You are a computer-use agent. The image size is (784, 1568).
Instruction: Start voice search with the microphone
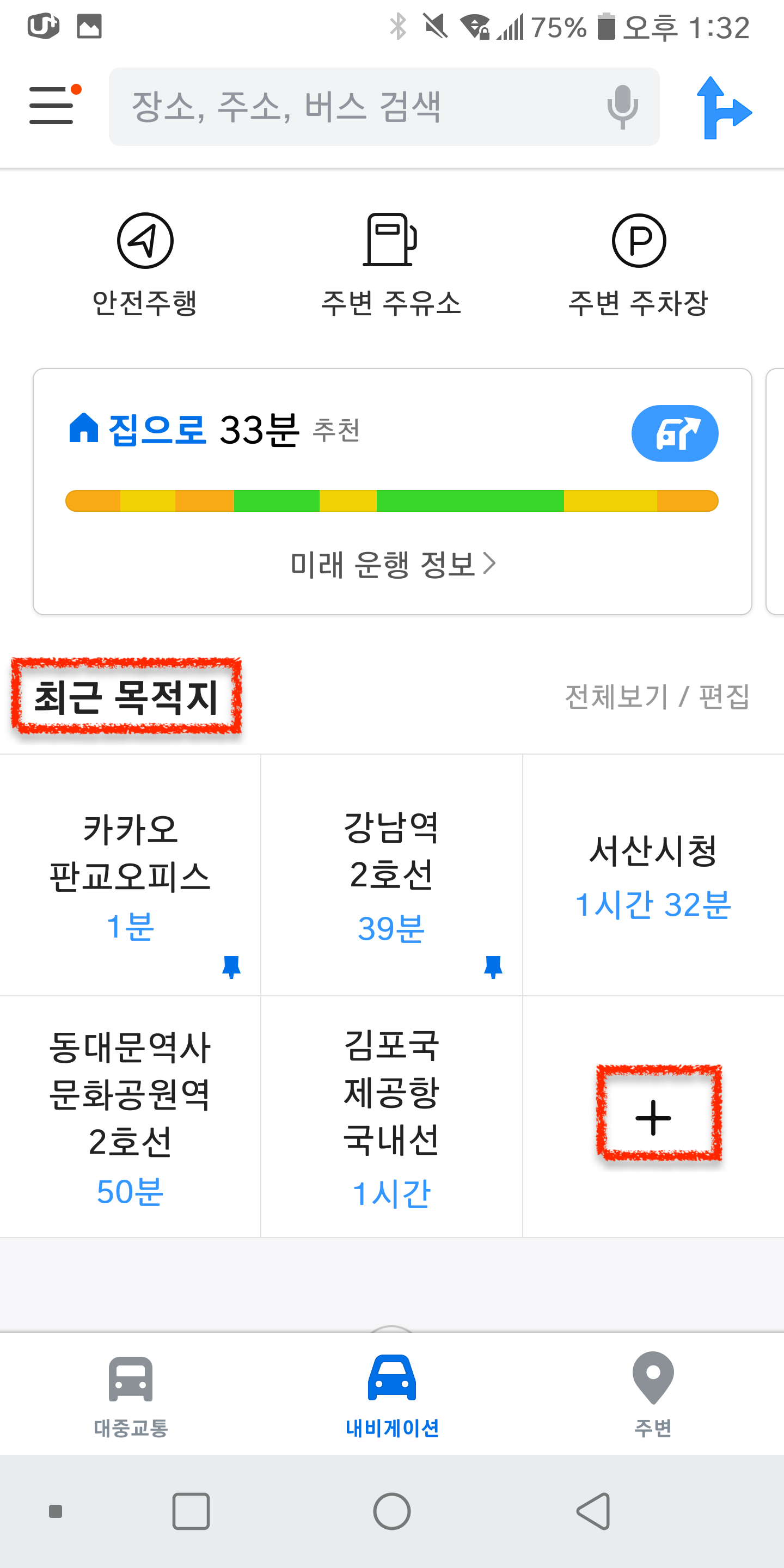[622, 107]
